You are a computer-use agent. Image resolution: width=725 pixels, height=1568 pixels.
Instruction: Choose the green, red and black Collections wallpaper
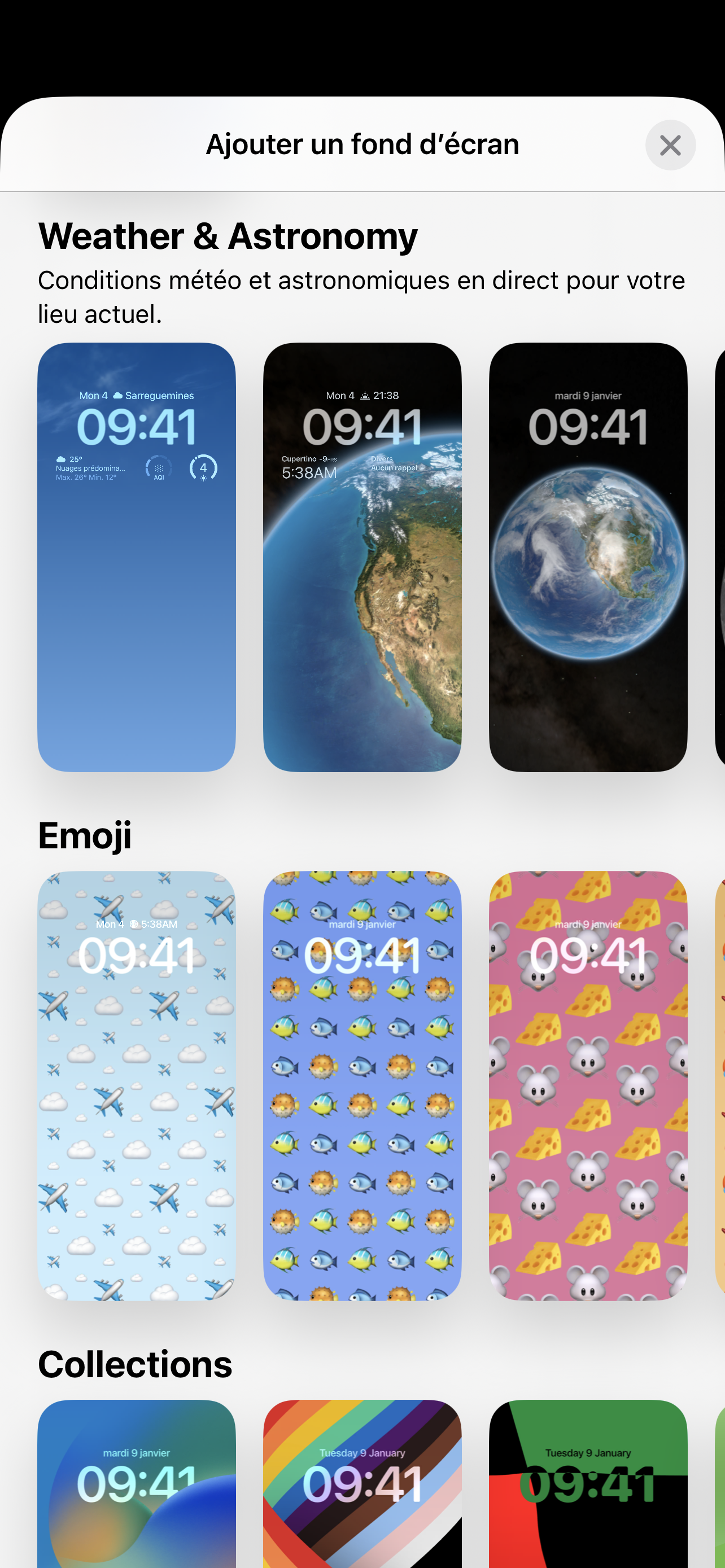(587, 1485)
